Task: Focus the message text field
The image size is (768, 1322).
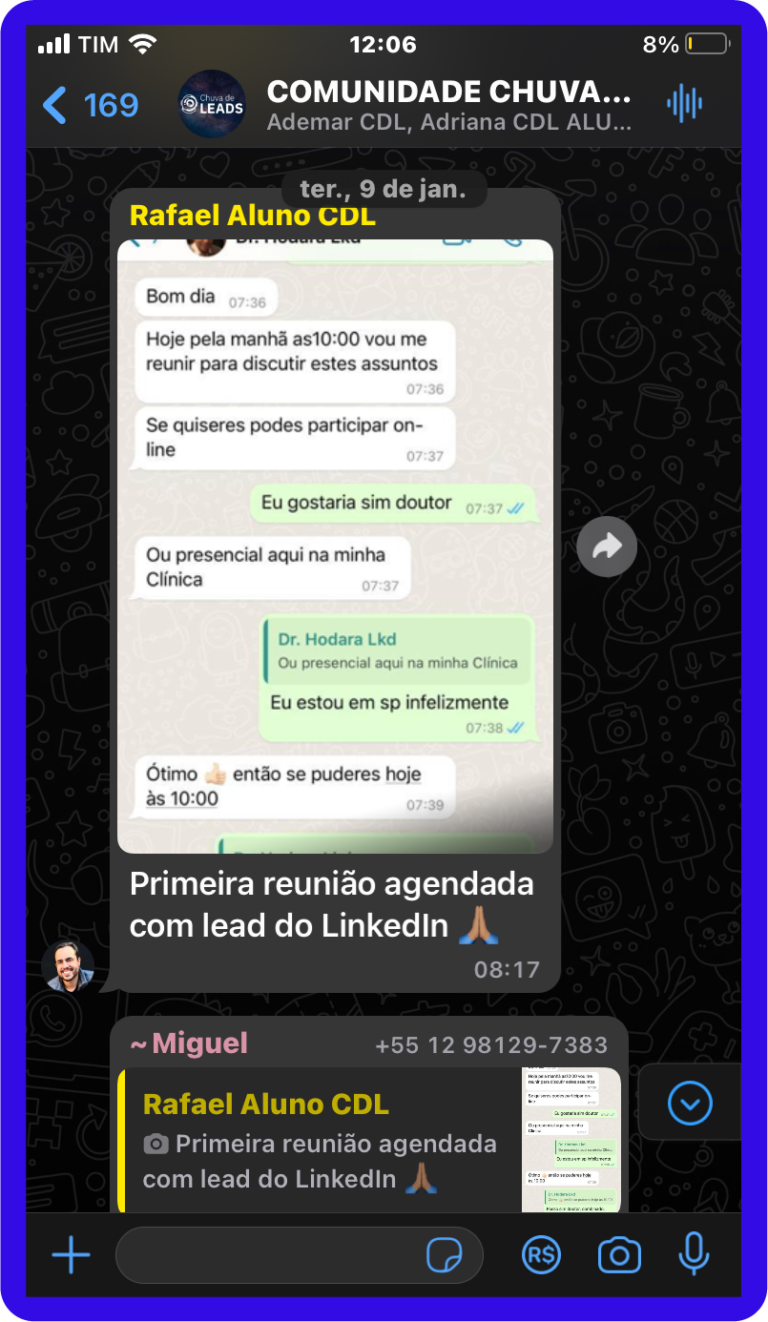Action: [270, 1255]
